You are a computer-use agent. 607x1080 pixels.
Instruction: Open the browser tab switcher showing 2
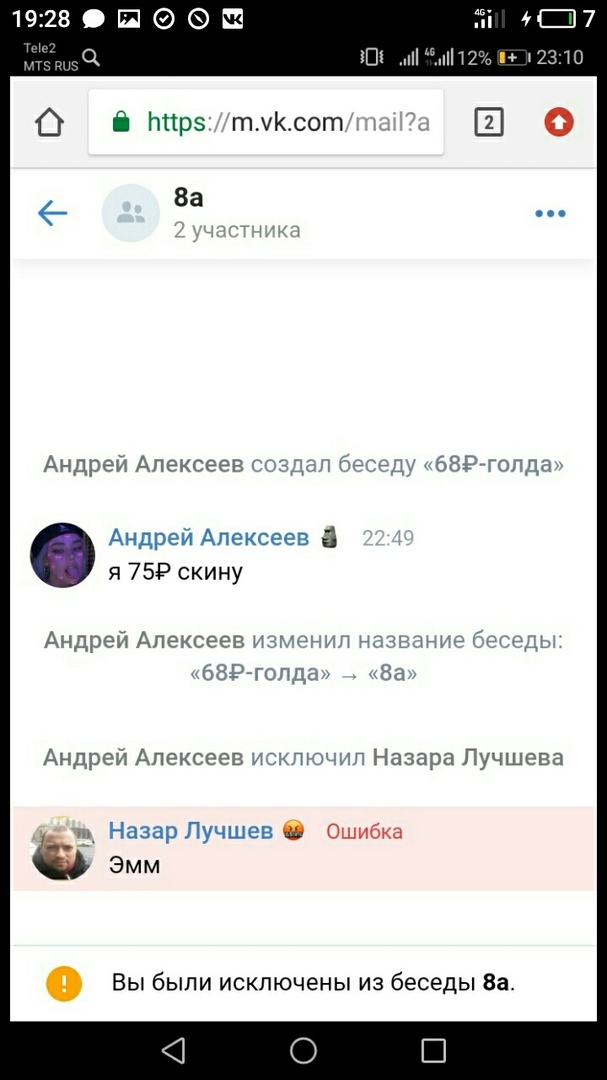point(488,122)
